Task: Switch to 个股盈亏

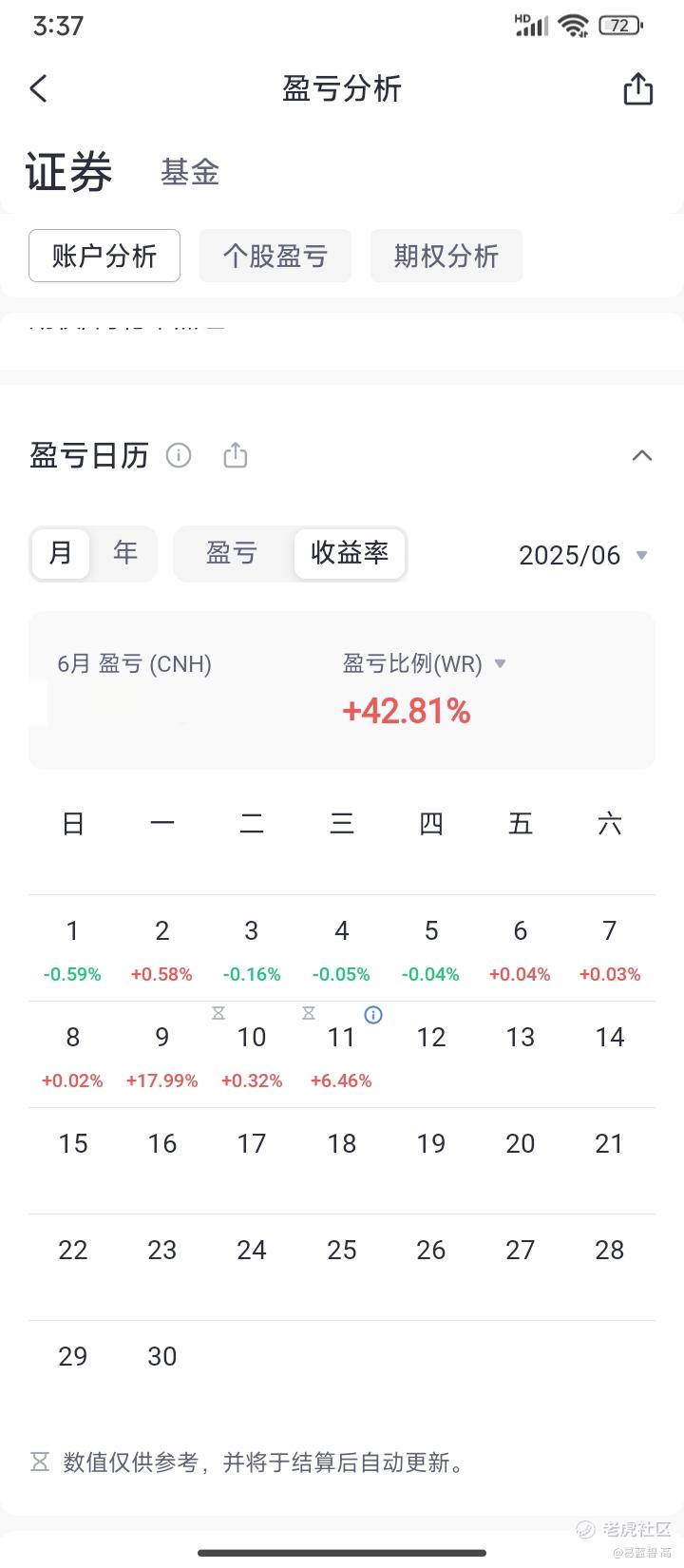Action: tap(275, 256)
